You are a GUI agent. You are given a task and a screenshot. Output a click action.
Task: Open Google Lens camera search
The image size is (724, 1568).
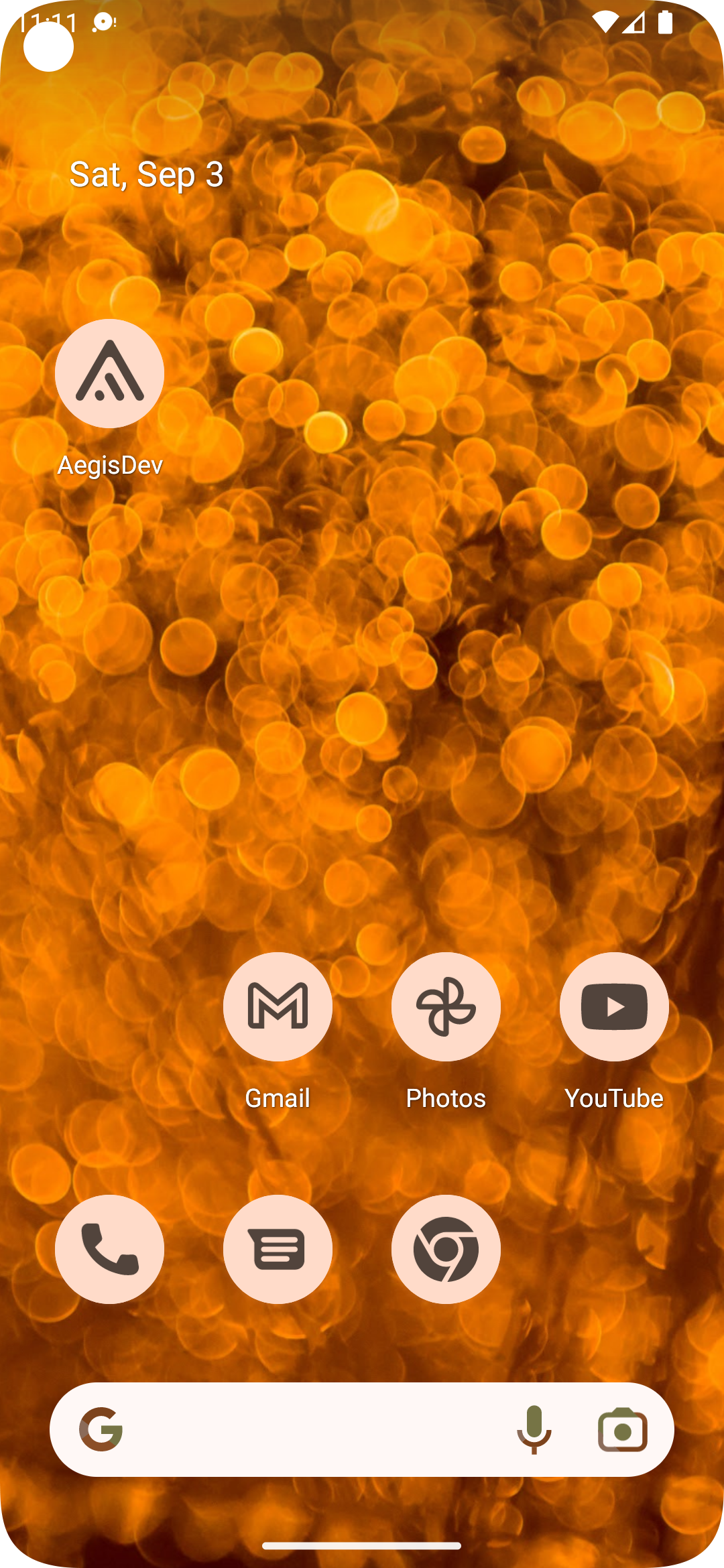[x=622, y=1430]
